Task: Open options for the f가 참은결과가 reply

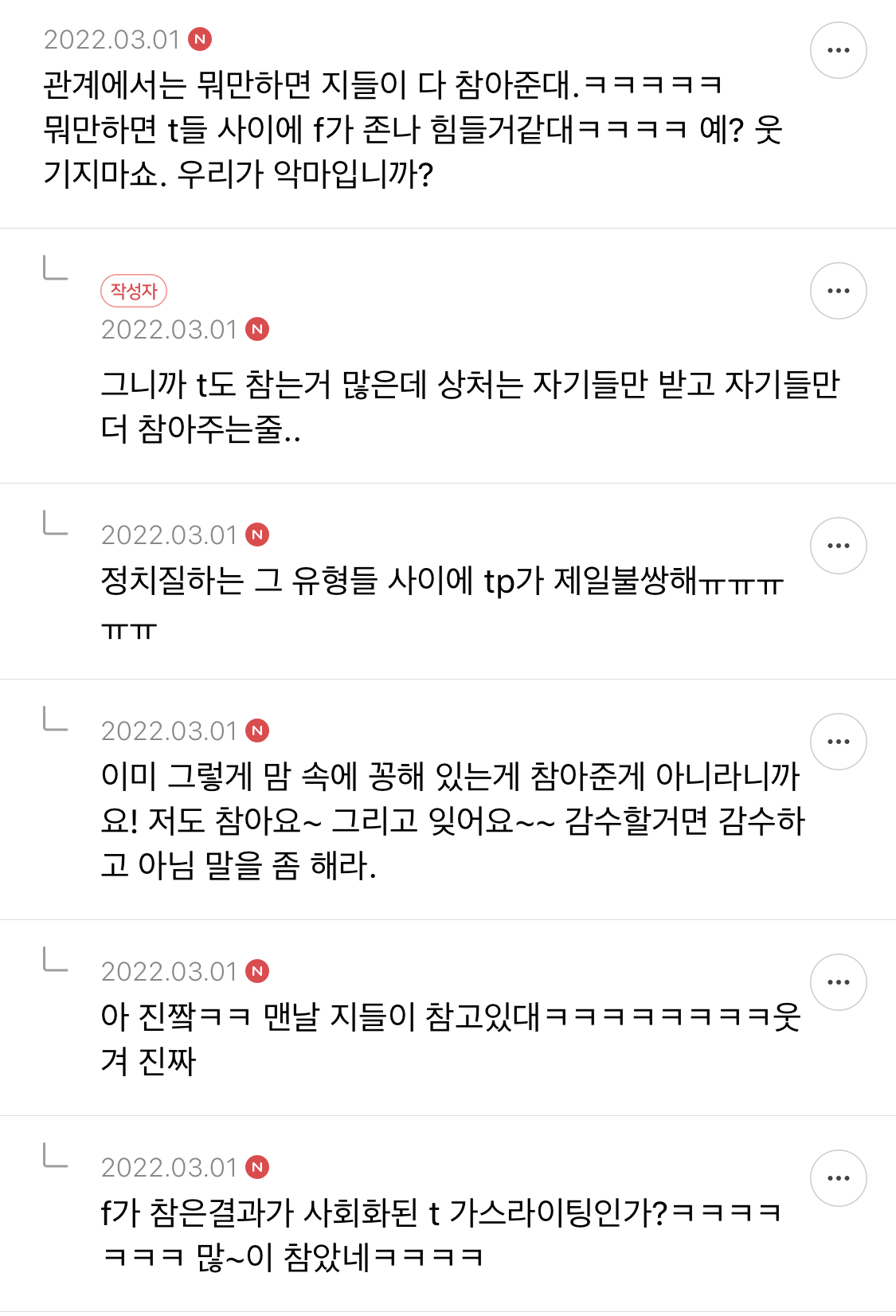Action: pyautogui.click(x=839, y=1178)
